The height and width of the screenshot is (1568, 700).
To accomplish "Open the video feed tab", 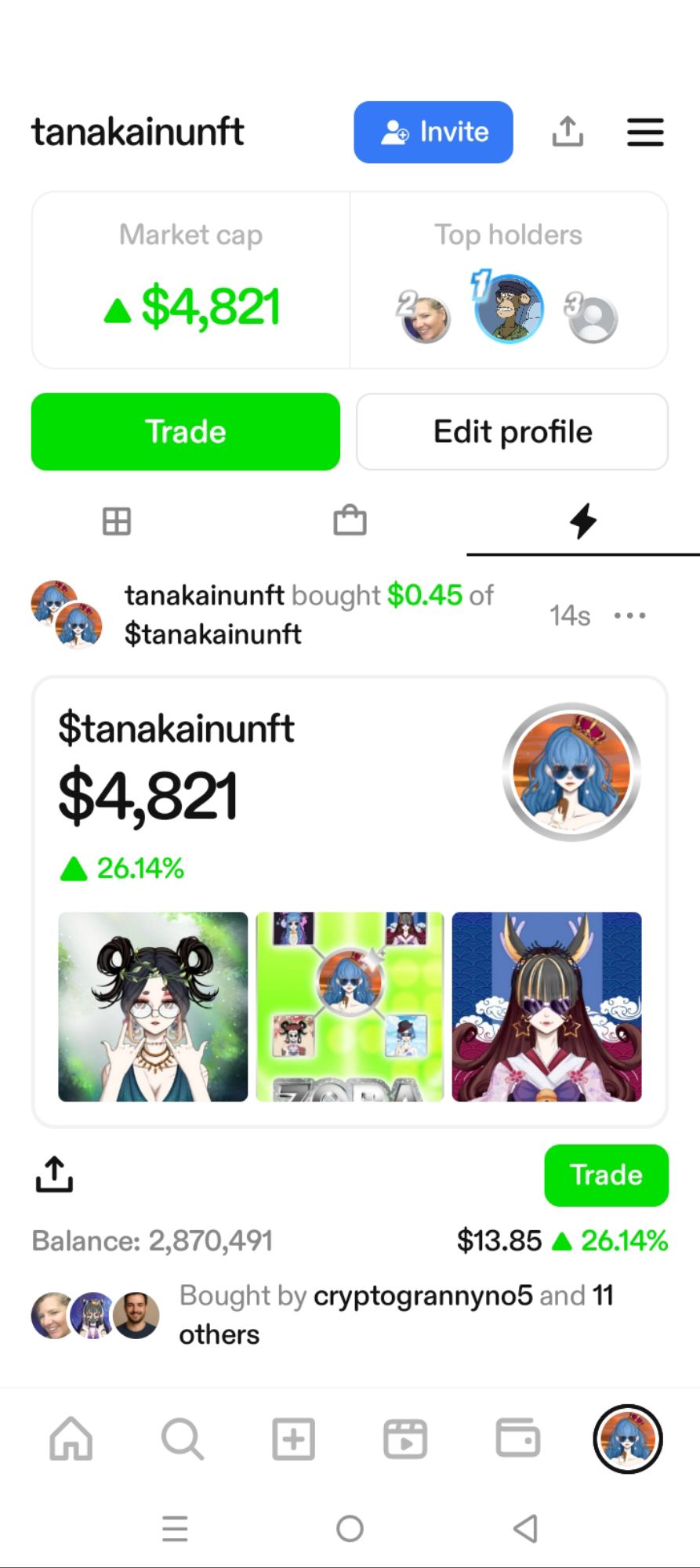I will point(404,1439).
